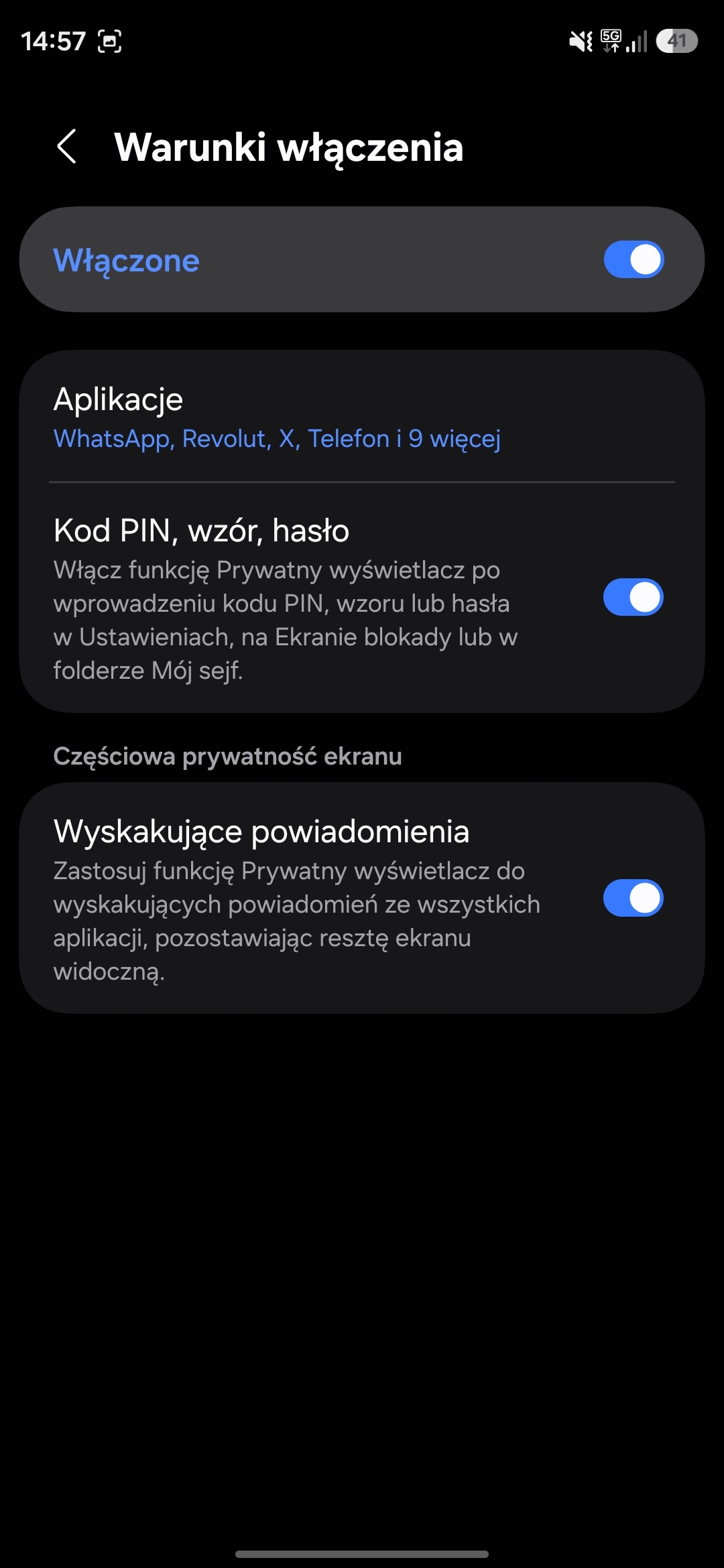724x1568 pixels.
Task: Toggle off Wyskakujące powiadomienia
Action: (633, 898)
